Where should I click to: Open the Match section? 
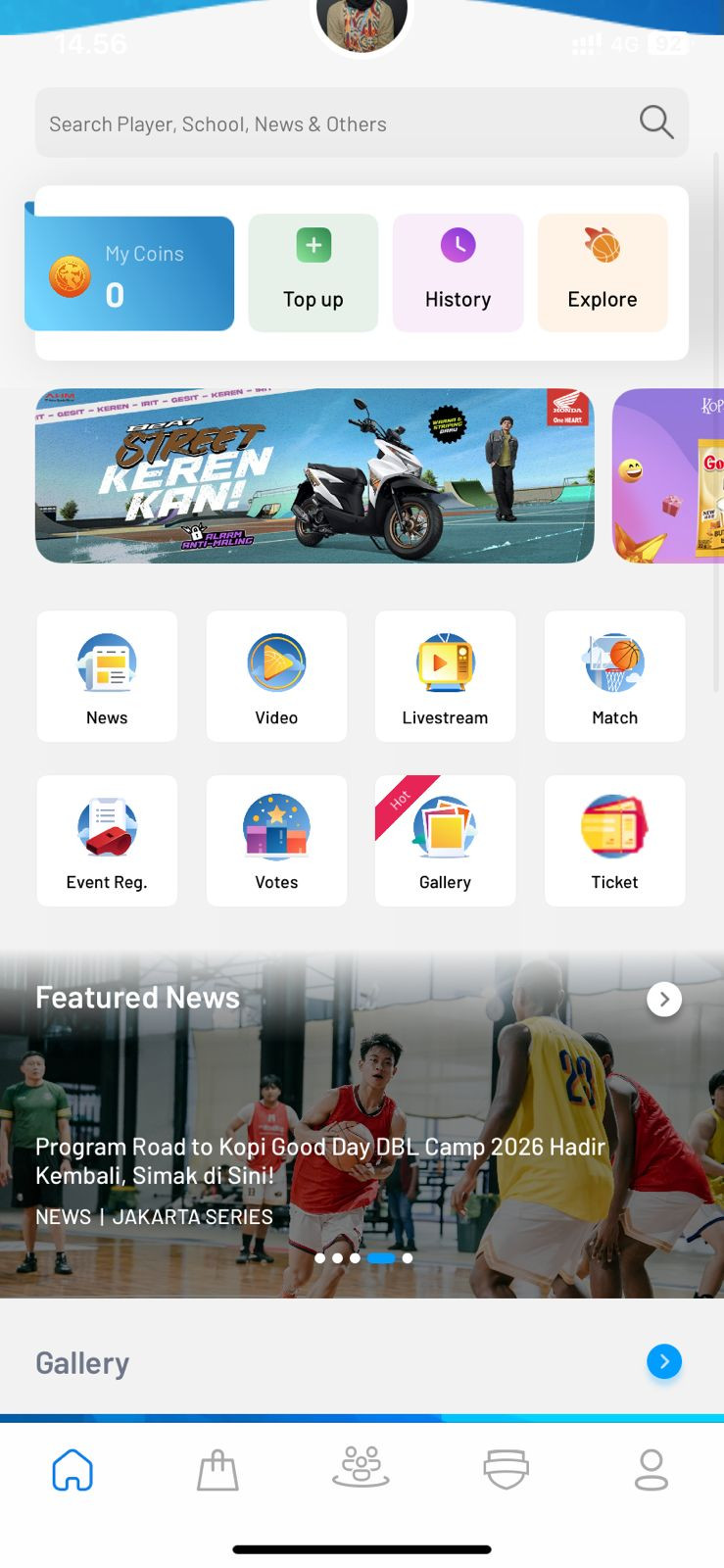614,676
